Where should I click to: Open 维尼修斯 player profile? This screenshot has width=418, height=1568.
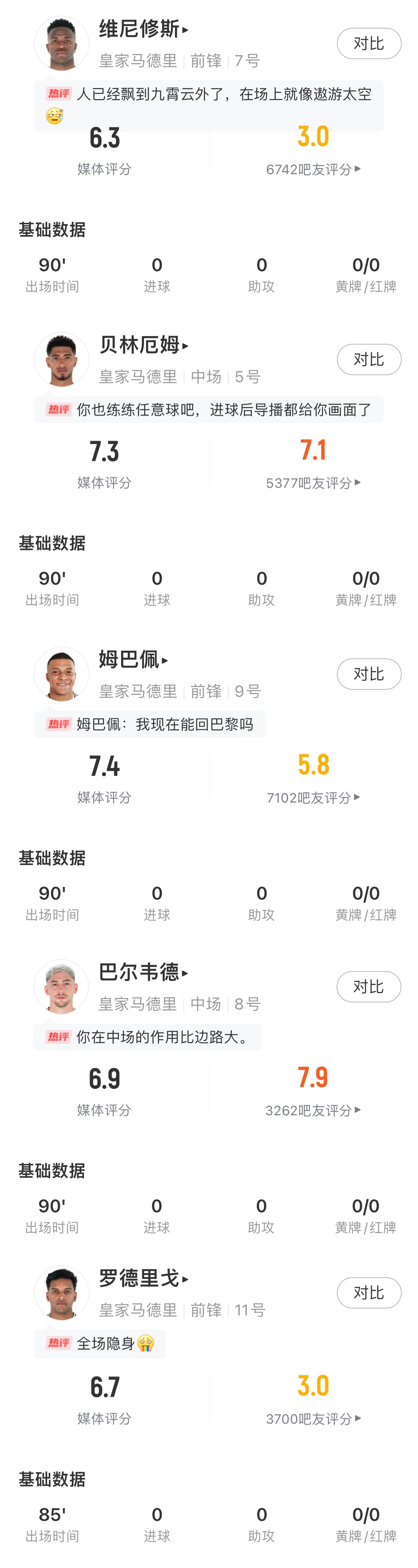click(143, 29)
